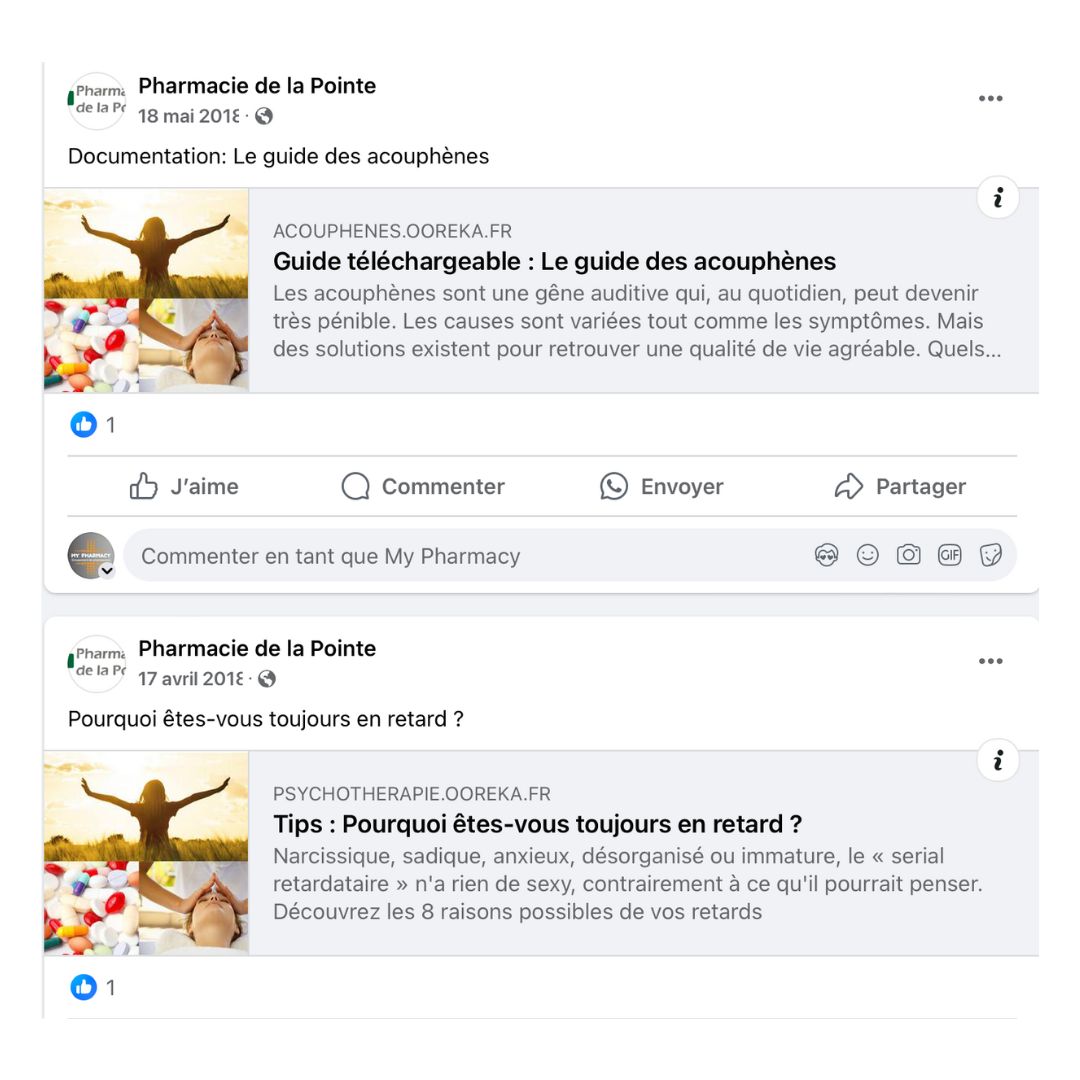Show link info for the acouphènes guide
Image resolution: width=1080 pixels, height=1080 pixels.
click(997, 198)
